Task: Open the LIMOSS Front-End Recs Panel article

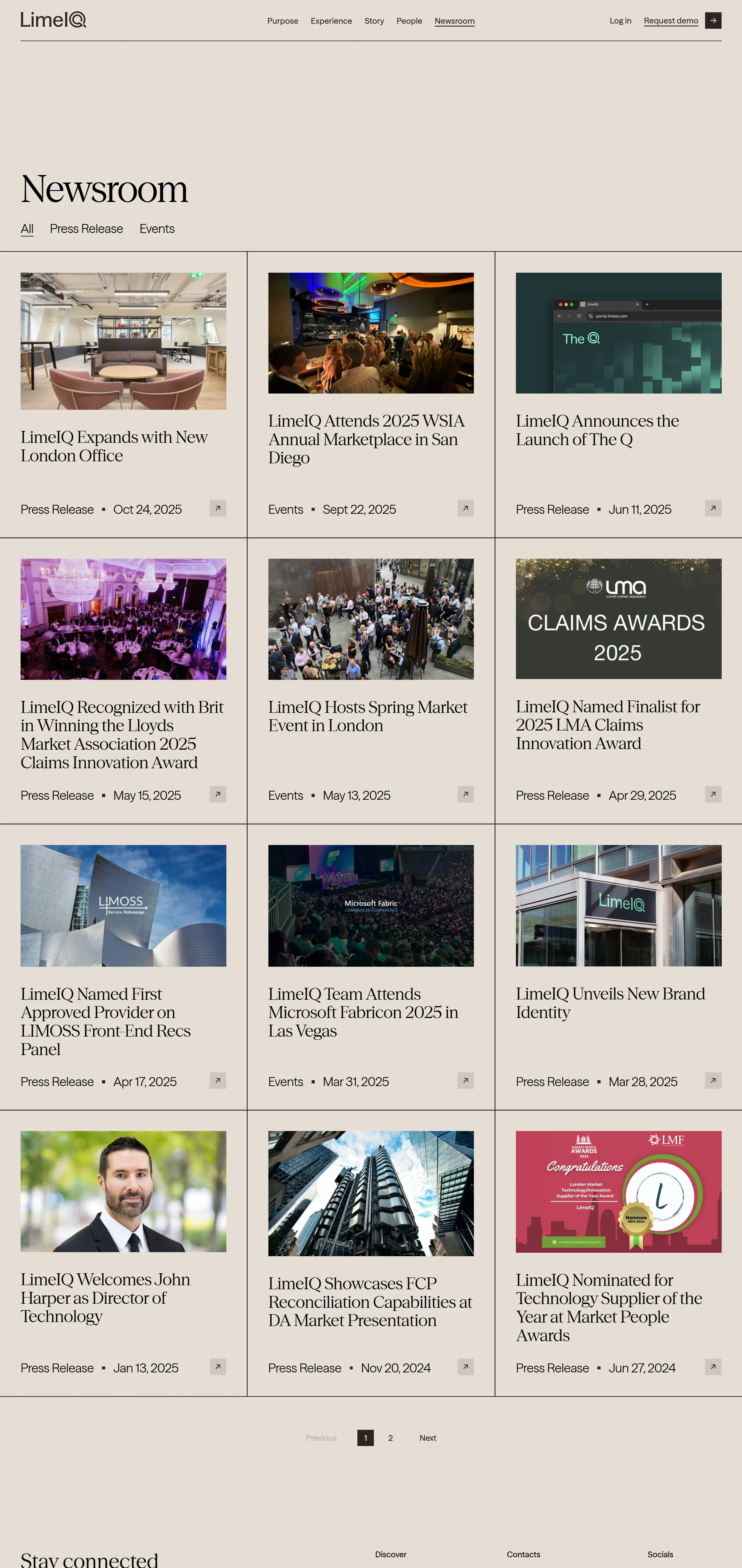Action: 106,1021
